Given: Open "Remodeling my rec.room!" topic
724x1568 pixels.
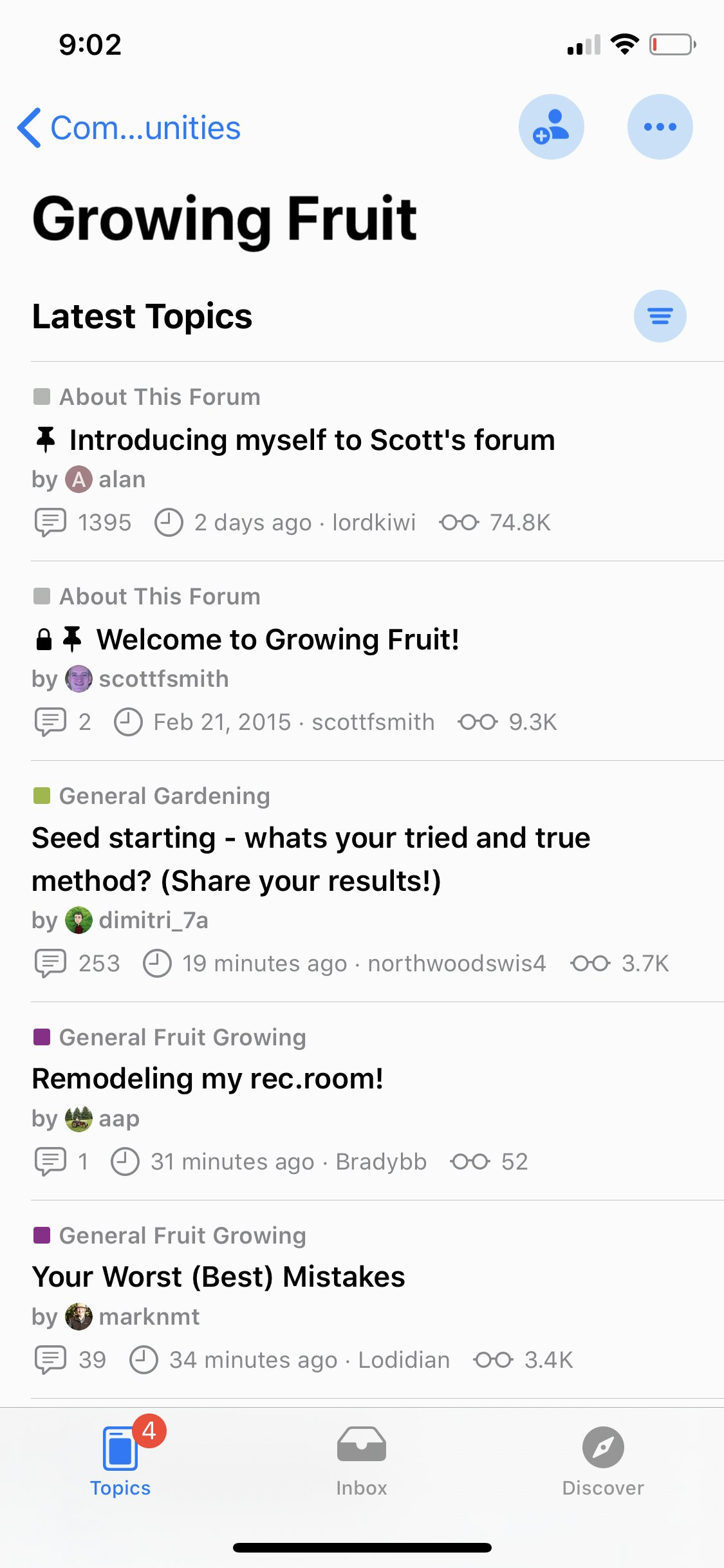Looking at the screenshot, I should point(208,1079).
